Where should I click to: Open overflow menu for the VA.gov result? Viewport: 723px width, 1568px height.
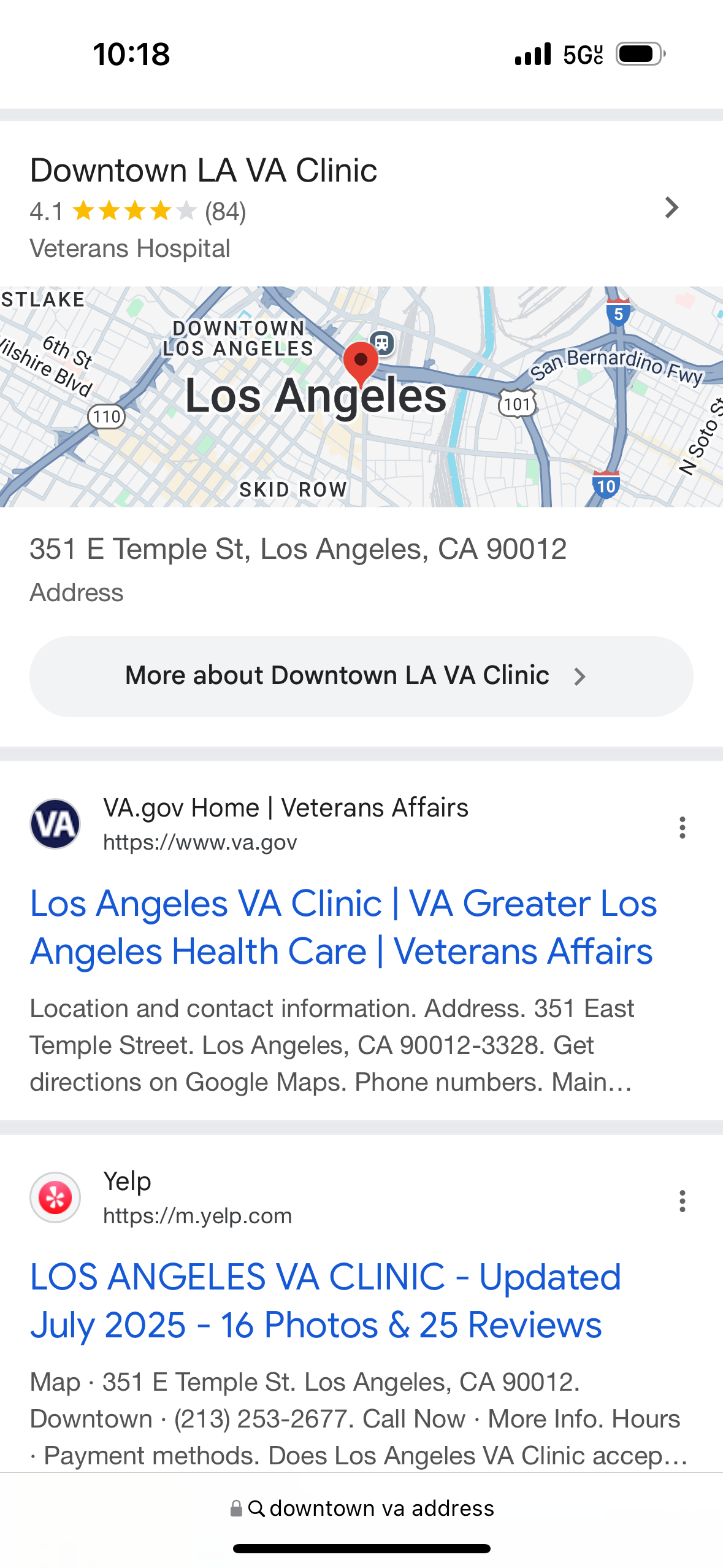(x=682, y=827)
